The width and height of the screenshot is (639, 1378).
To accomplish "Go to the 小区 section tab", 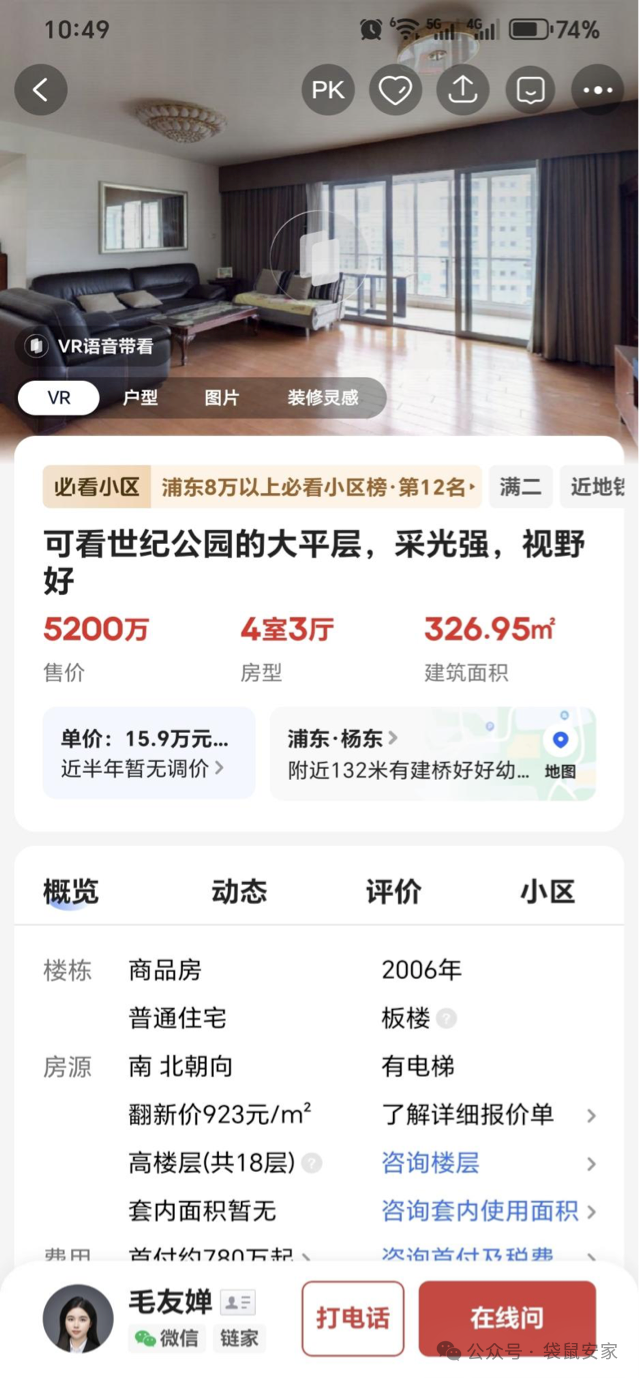I will 547,891.
